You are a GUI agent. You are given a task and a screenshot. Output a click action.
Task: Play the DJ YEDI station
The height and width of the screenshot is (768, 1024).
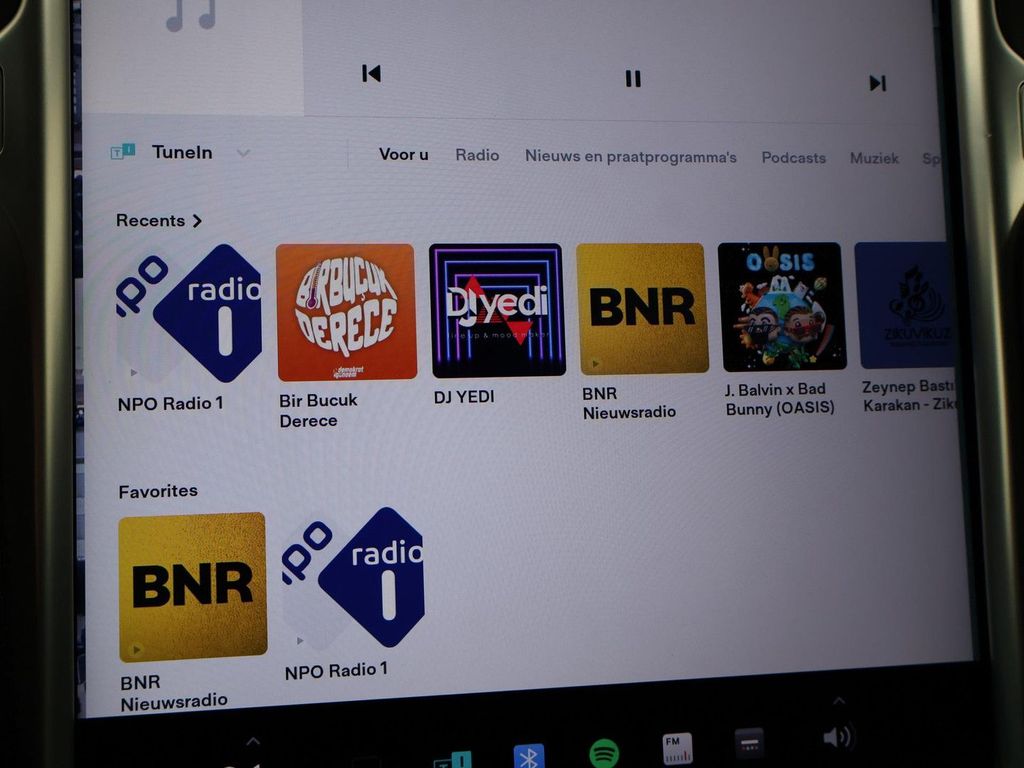[x=497, y=310]
